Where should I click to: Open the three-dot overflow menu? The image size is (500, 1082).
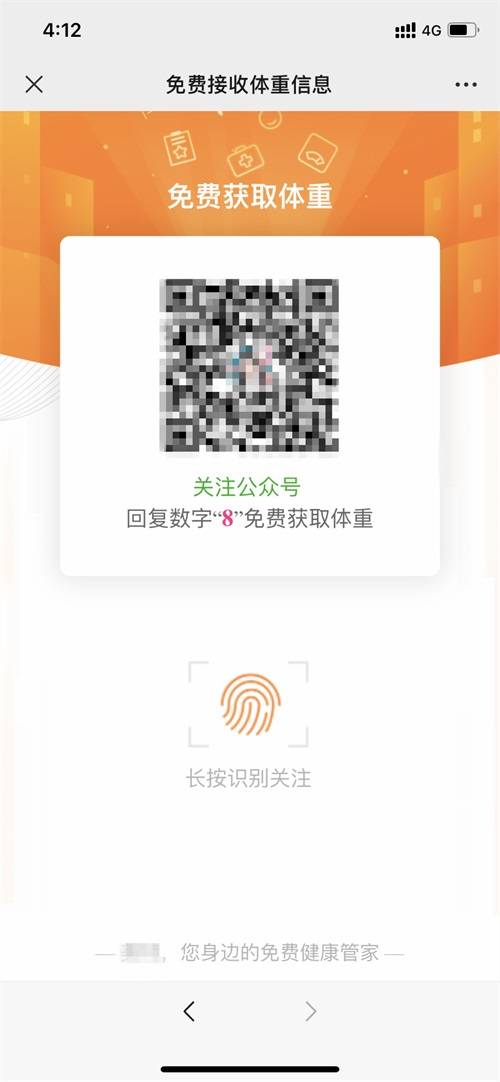tap(466, 85)
